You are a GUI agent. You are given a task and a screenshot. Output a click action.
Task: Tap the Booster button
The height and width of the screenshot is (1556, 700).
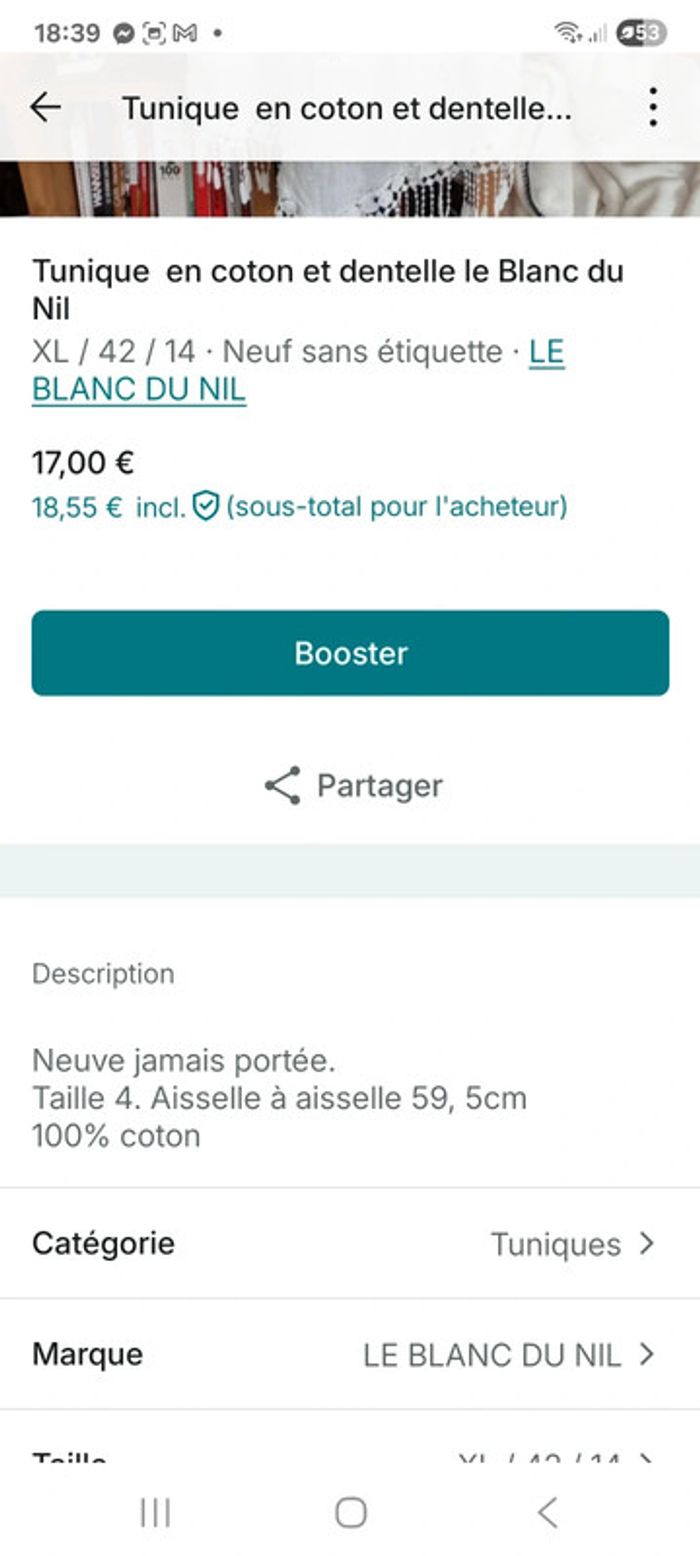(x=350, y=653)
